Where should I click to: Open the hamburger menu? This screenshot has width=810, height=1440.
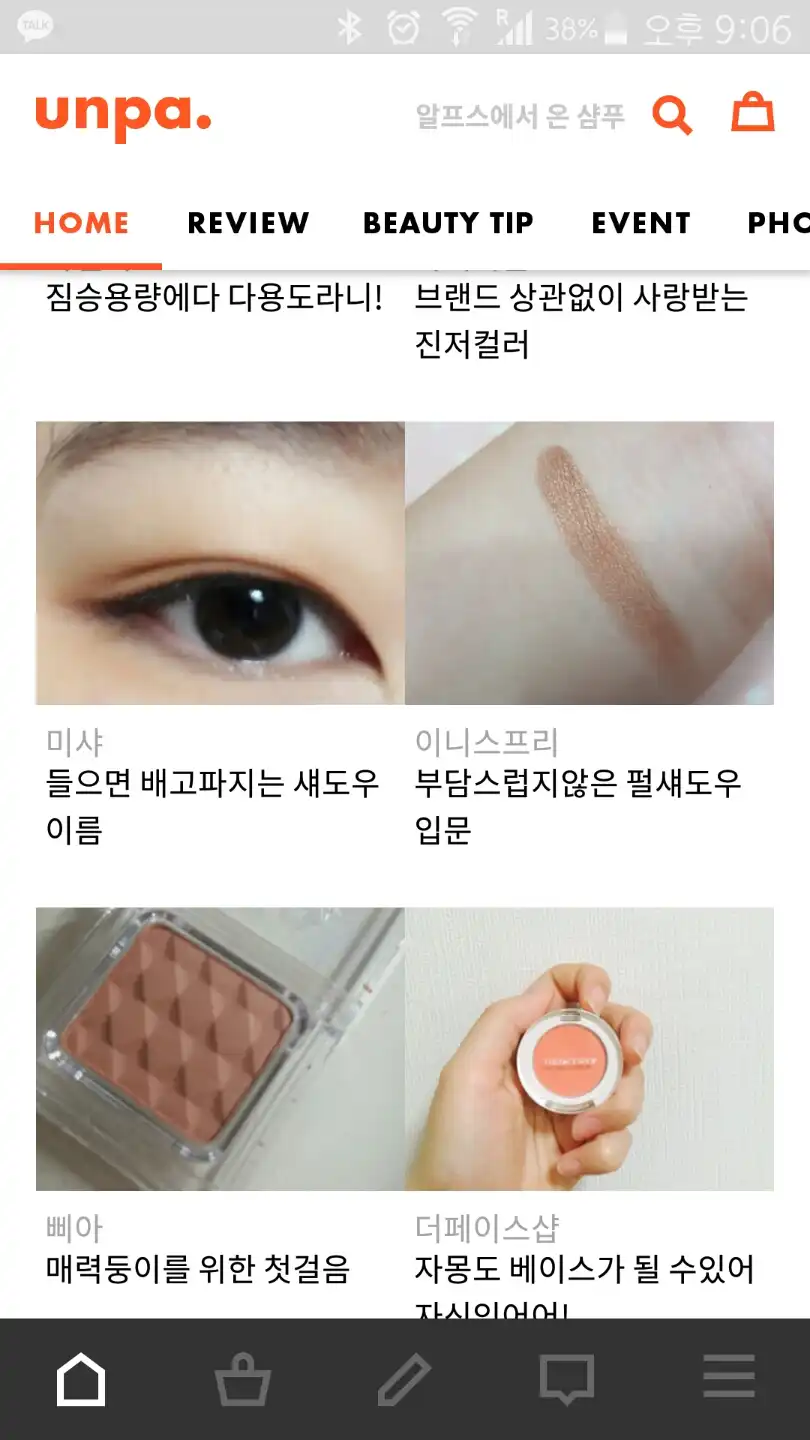pyautogui.click(x=728, y=1380)
